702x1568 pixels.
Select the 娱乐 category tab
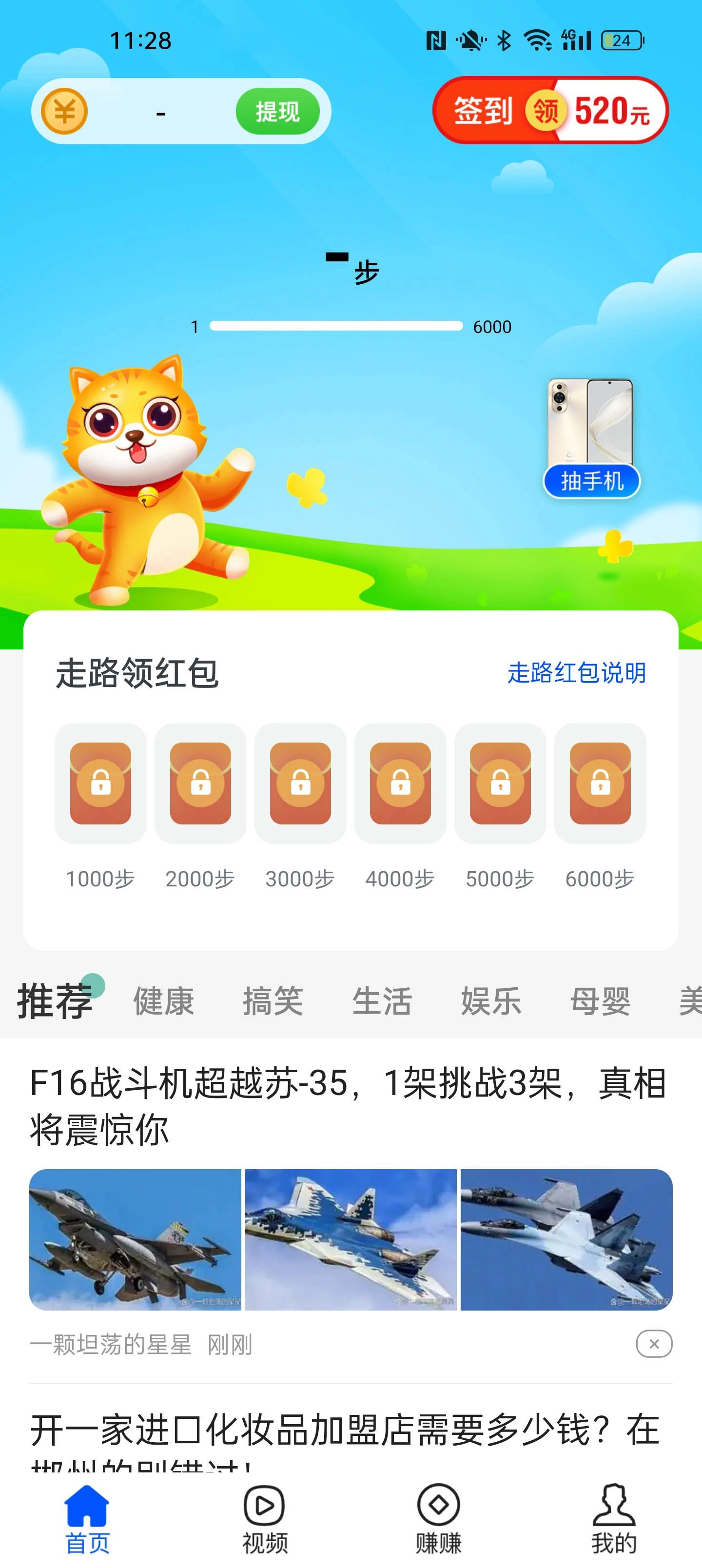pos(491,1001)
